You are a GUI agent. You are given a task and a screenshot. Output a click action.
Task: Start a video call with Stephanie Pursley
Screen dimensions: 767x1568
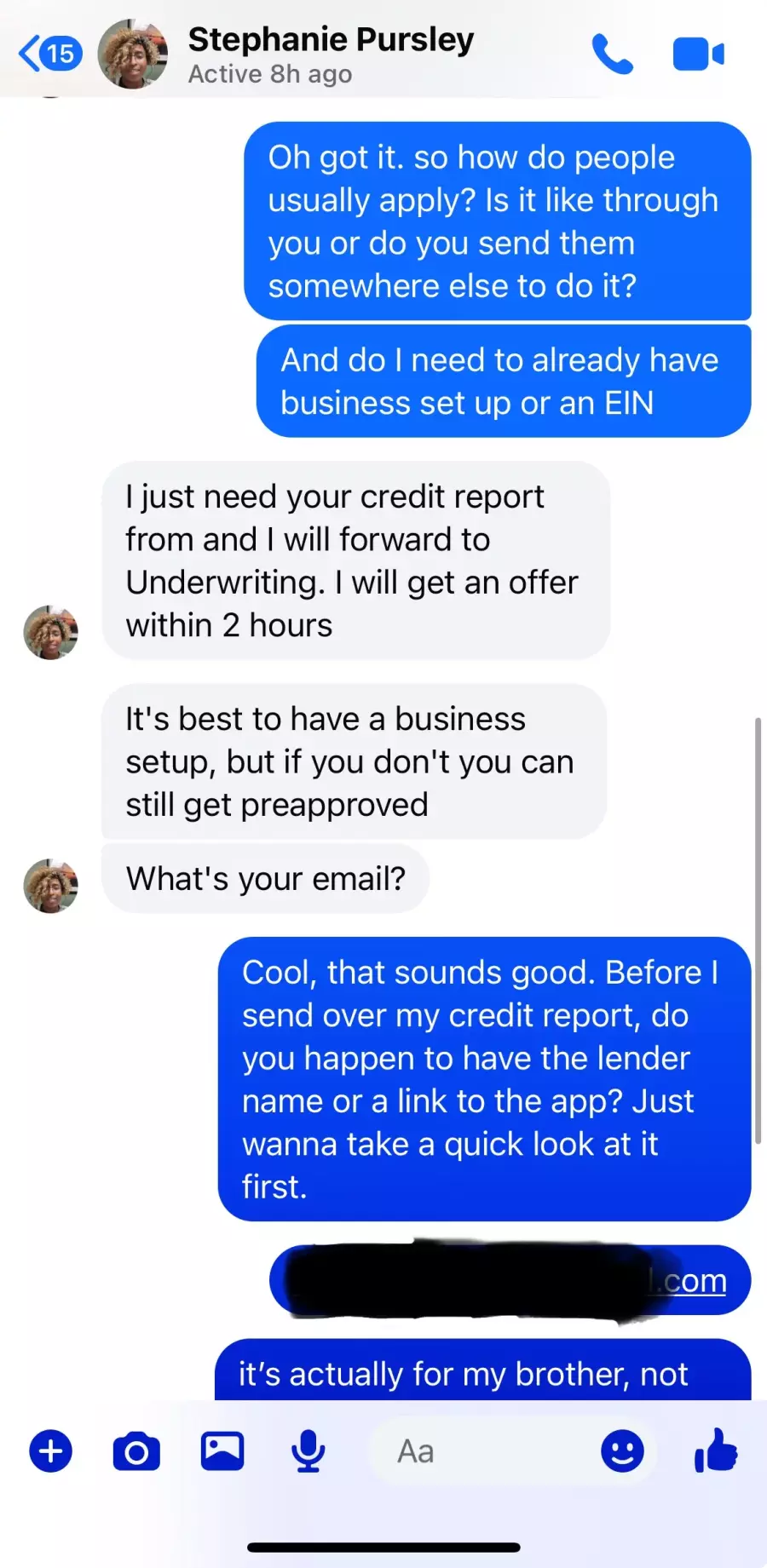(698, 55)
